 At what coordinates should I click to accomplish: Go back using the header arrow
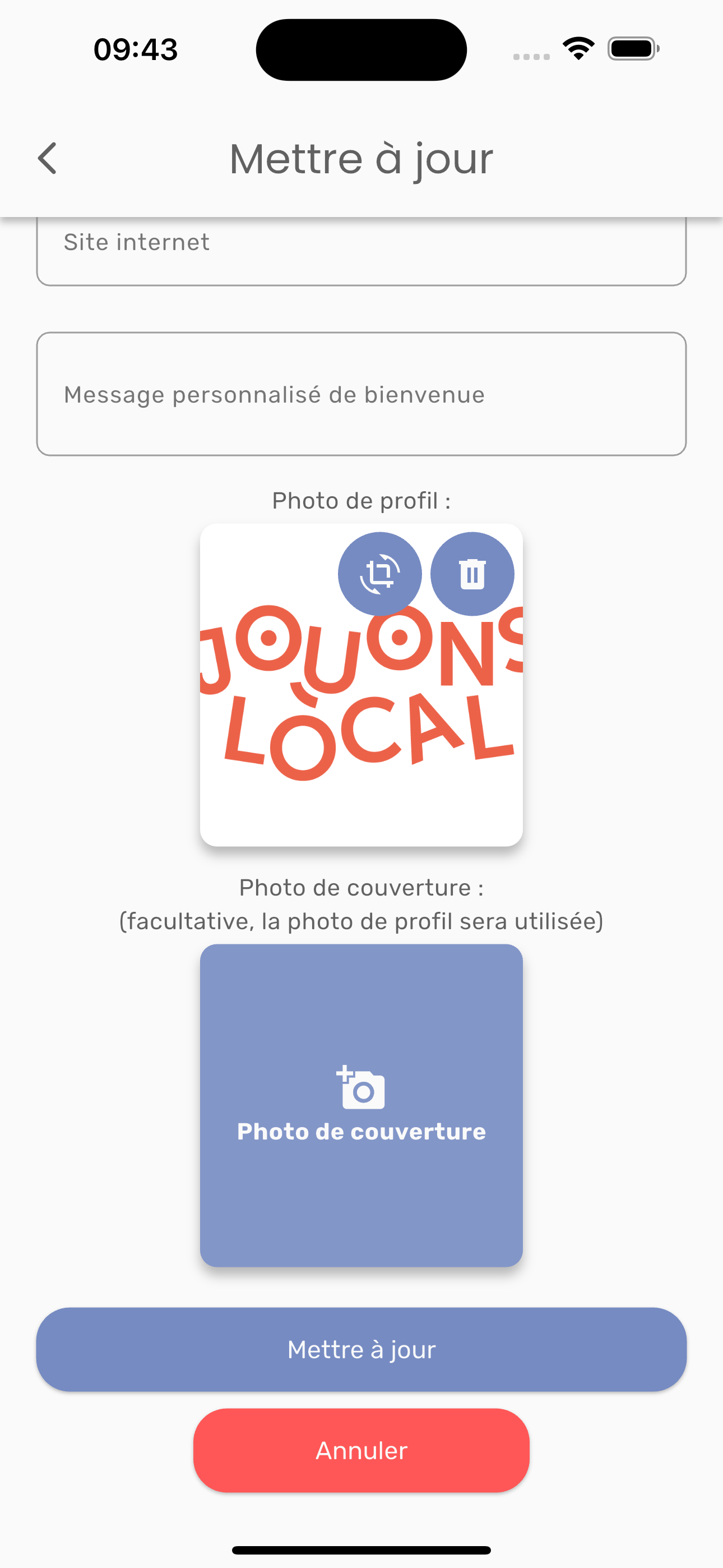click(x=48, y=158)
